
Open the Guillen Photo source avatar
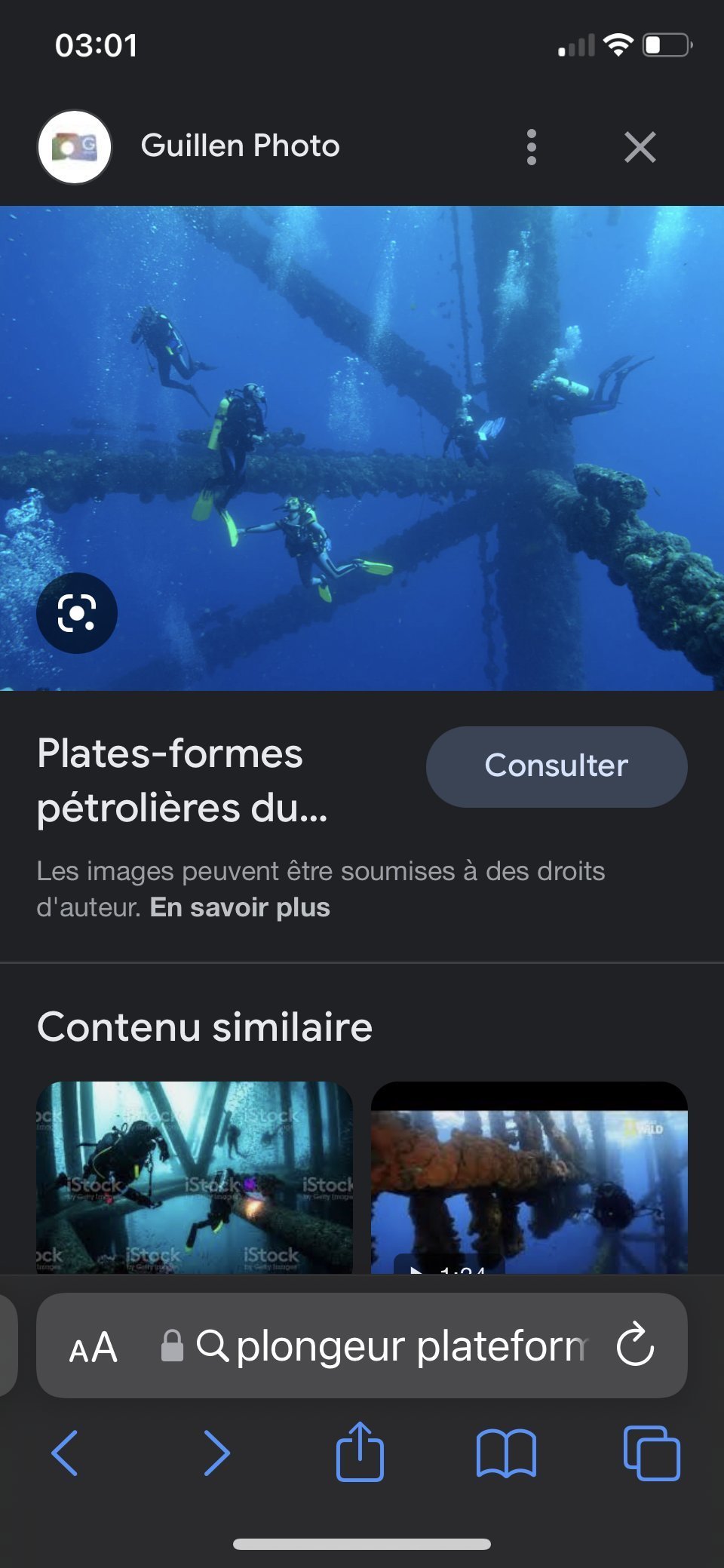click(x=75, y=147)
